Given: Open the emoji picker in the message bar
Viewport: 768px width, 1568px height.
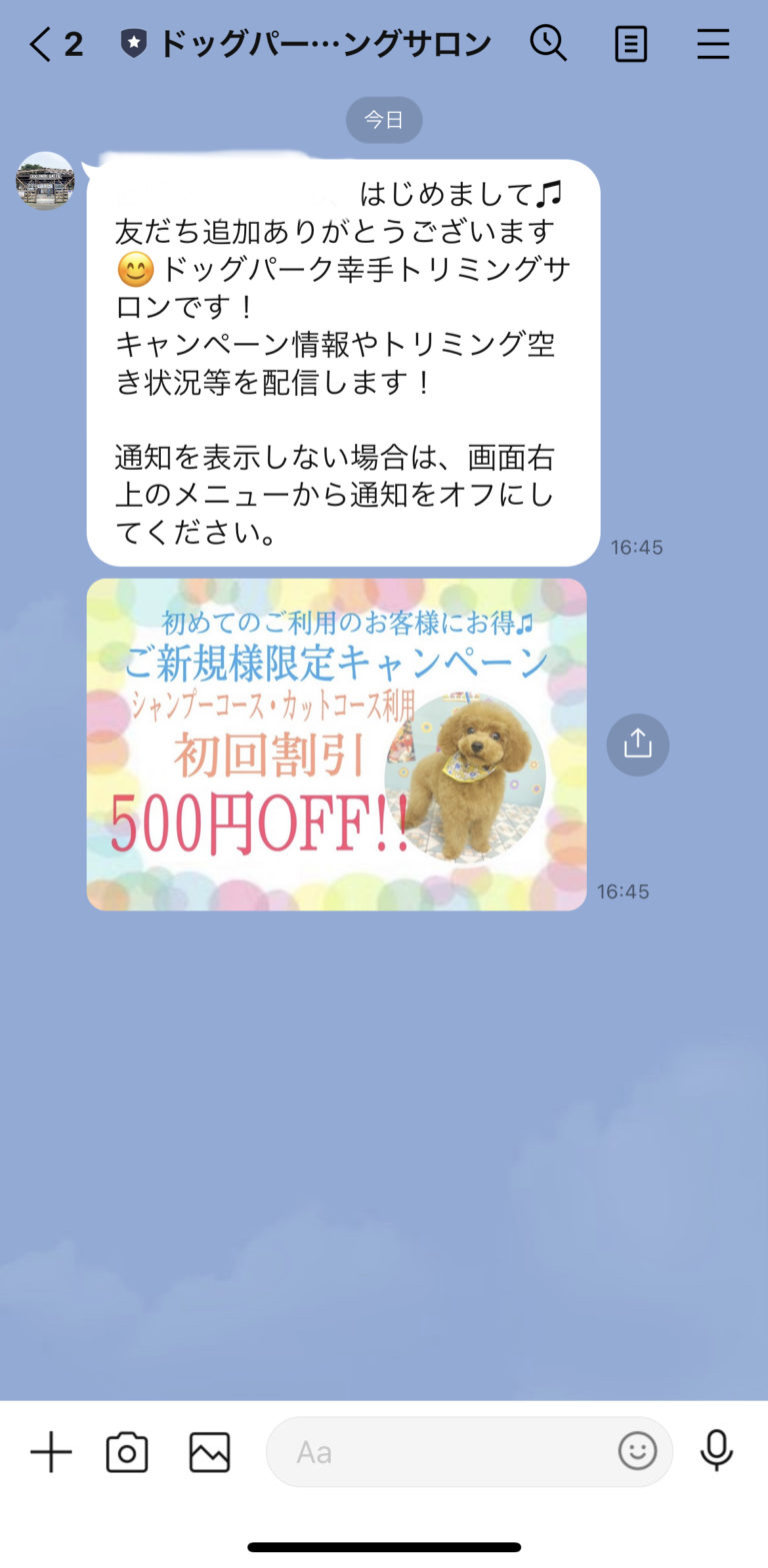Looking at the screenshot, I should pos(637,1452).
